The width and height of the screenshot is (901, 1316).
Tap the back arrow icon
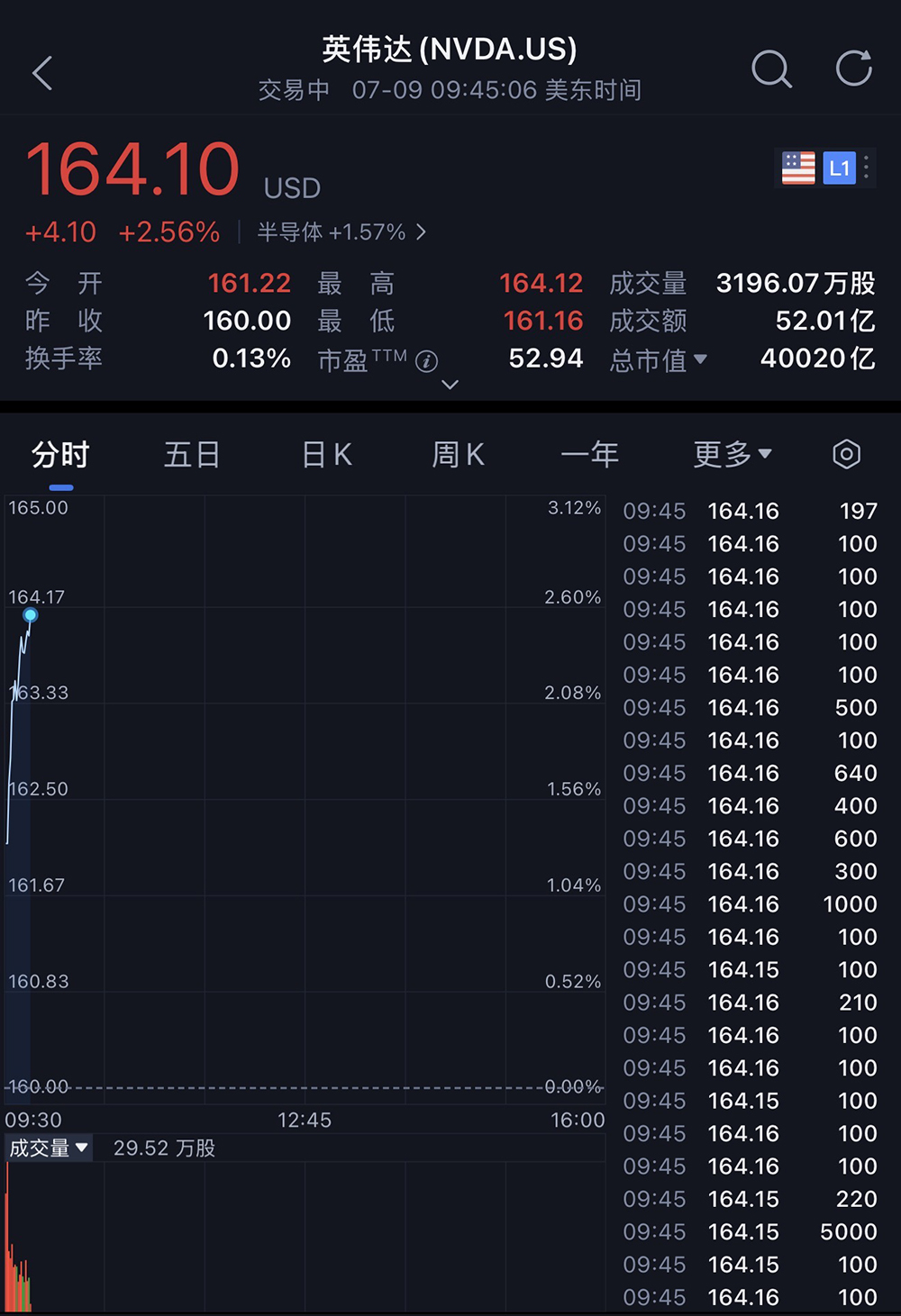pyautogui.click(x=41, y=72)
